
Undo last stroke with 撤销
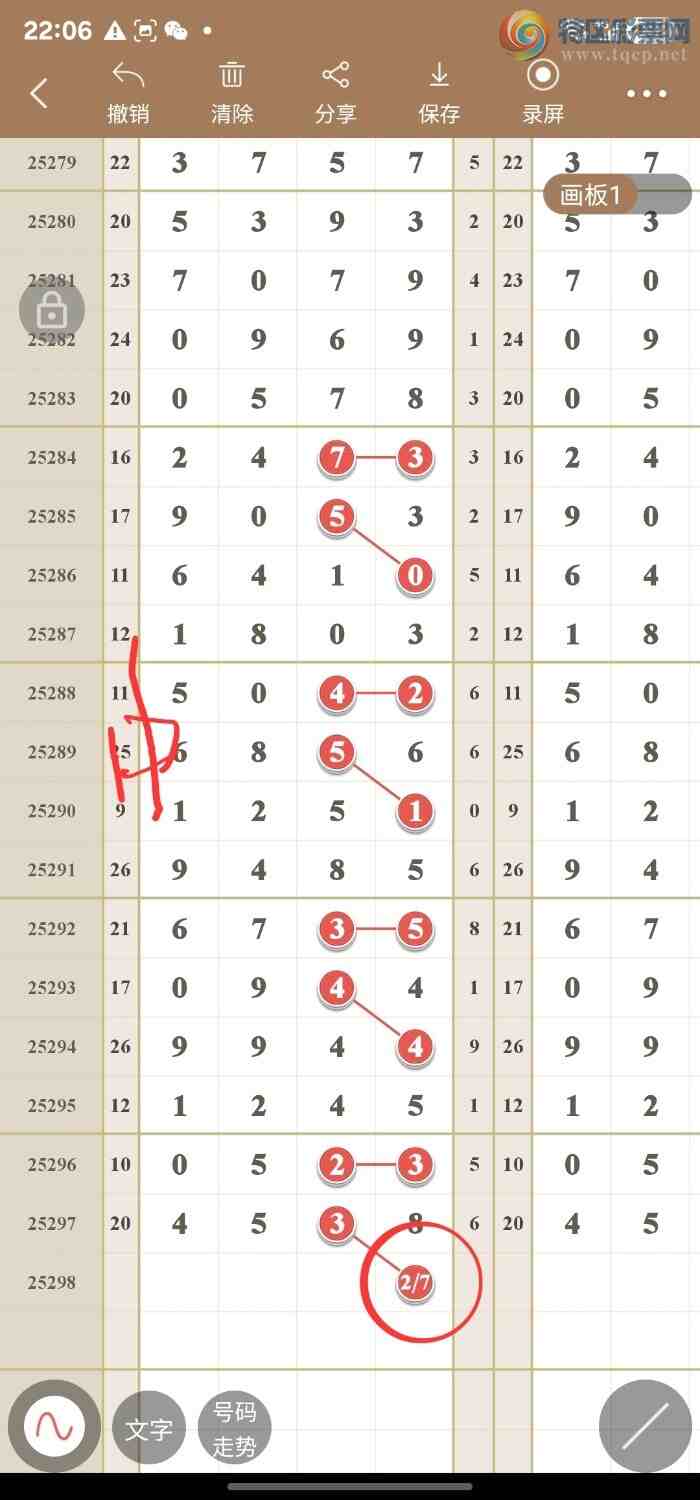[128, 93]
